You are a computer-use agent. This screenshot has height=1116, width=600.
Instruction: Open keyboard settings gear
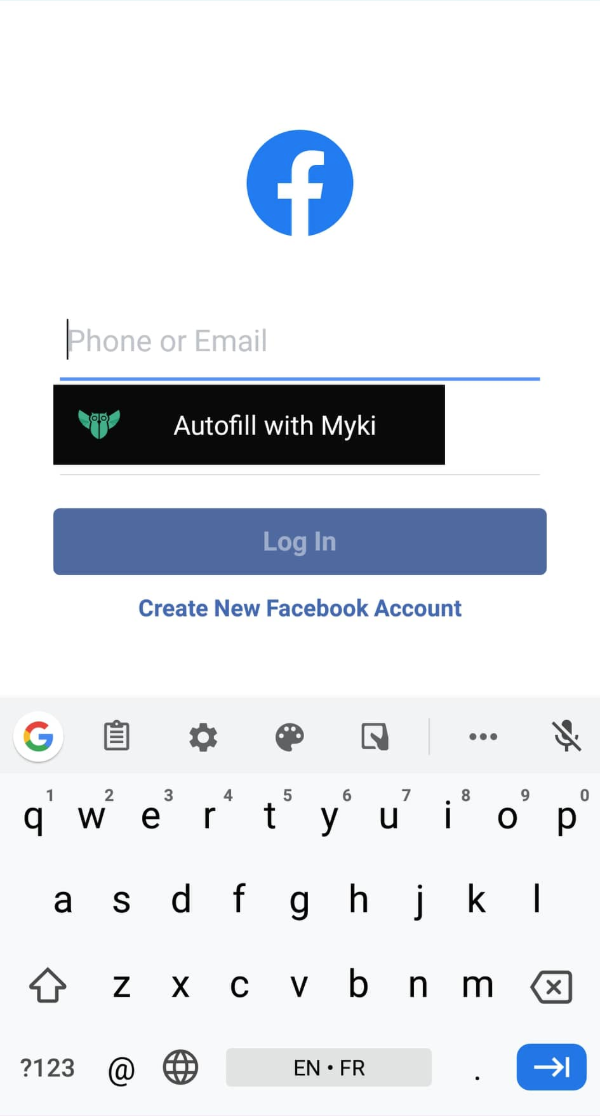tap(203, 737)
